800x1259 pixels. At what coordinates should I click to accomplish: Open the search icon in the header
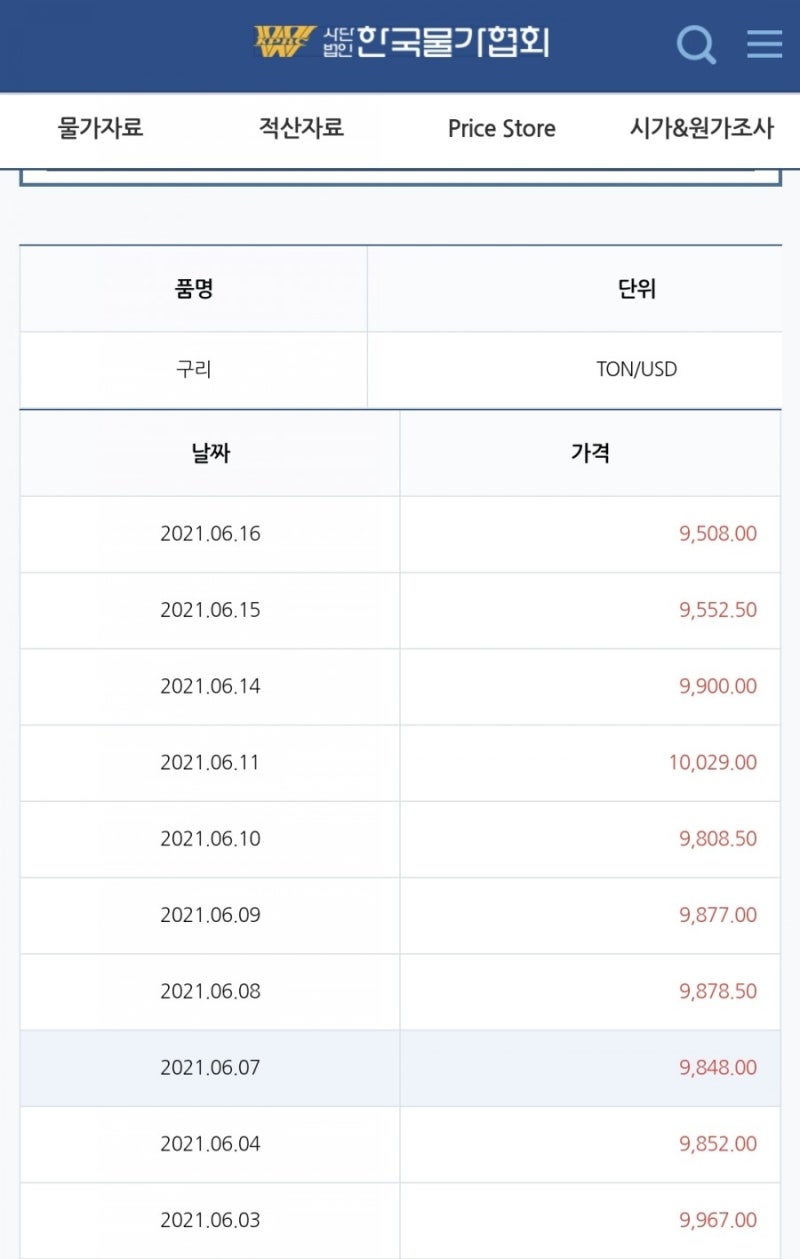point(696,44)
